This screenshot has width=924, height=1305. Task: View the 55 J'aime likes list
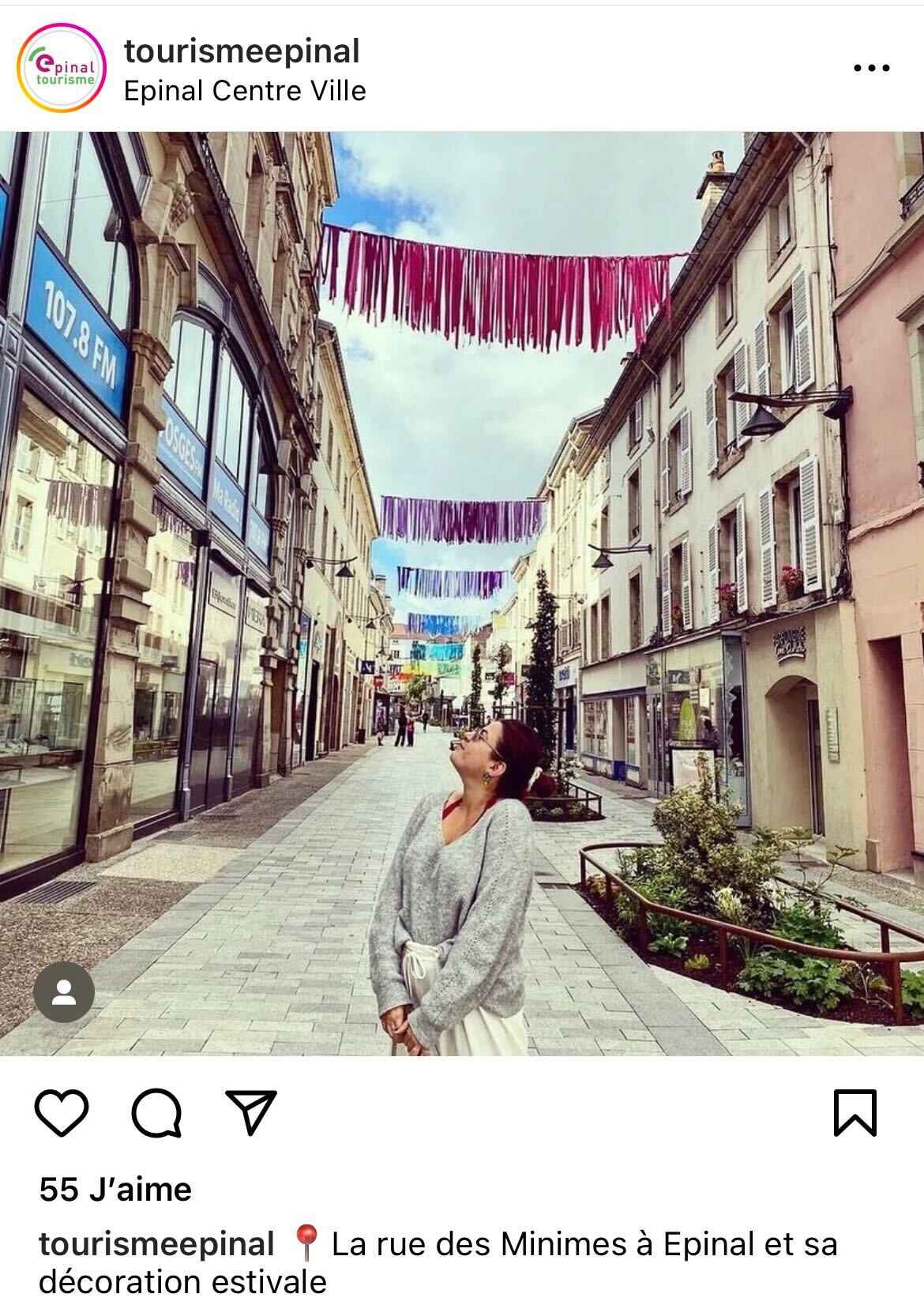tap(115, 1189)
